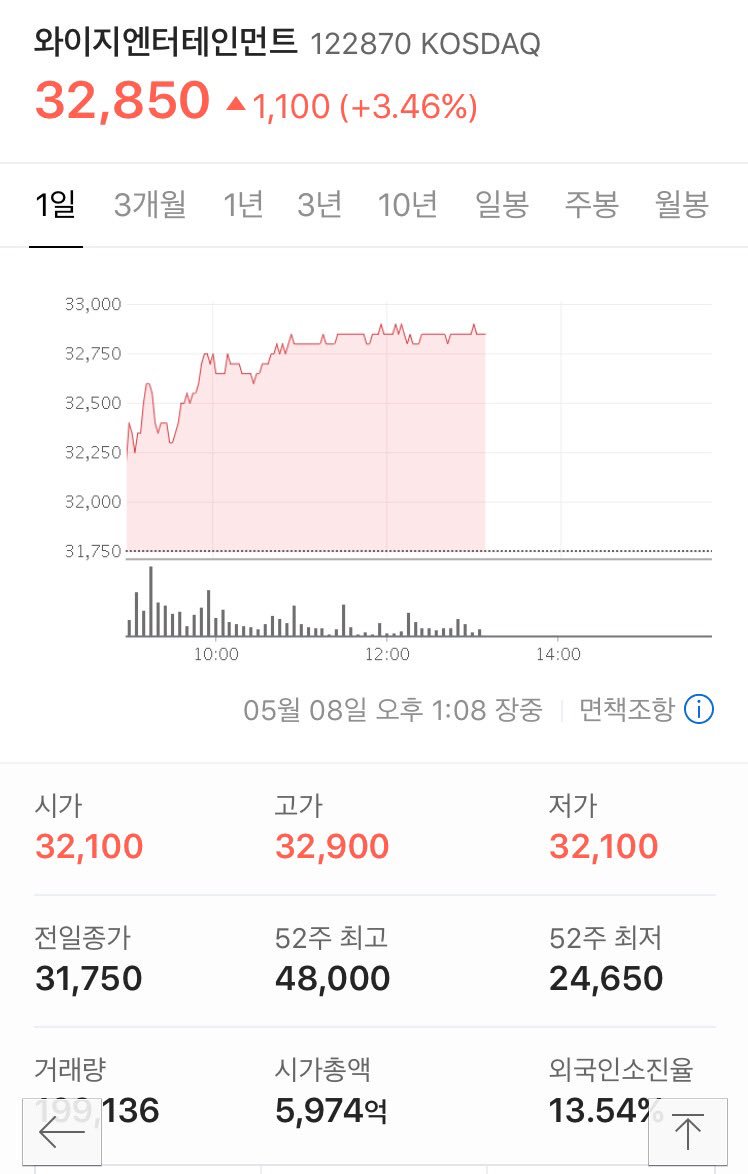
Task: Open the 면책조항 info icon
Action: coord(699,710)
